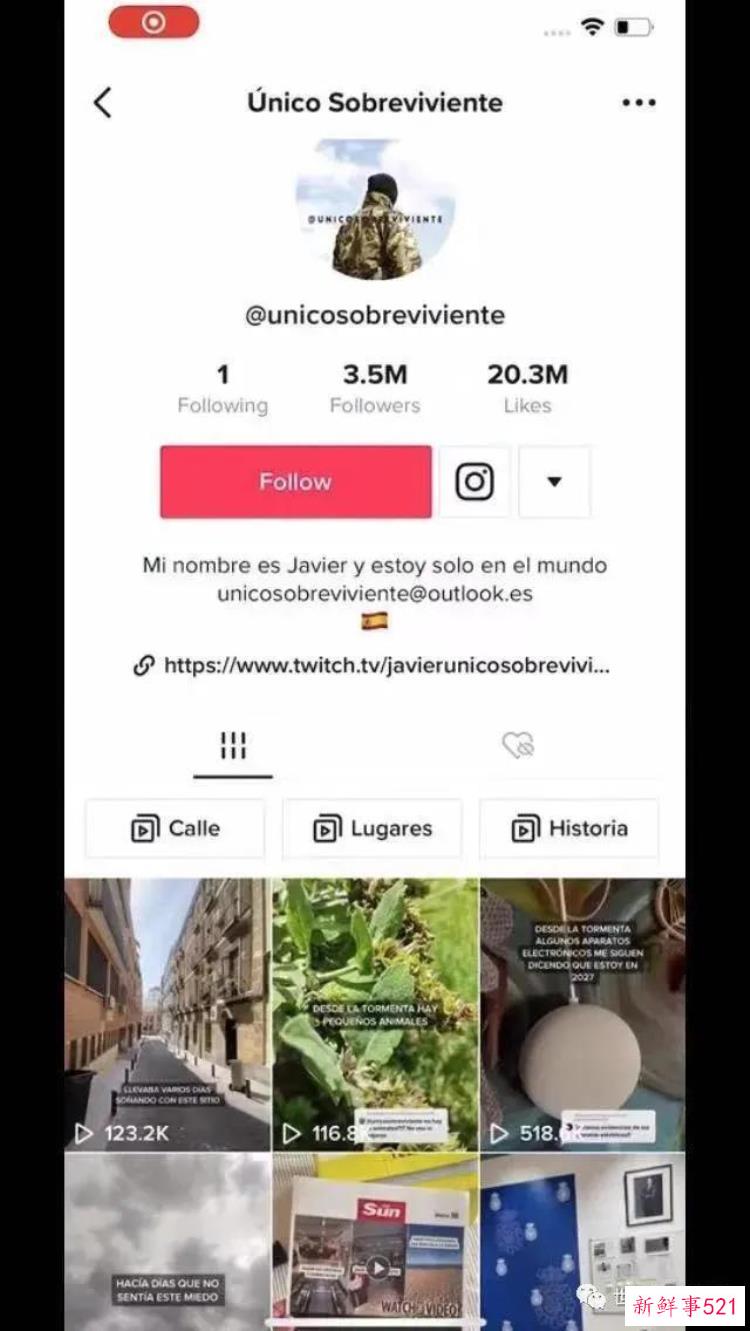Play the Sun newspaper video

(x=375, y=1240)
